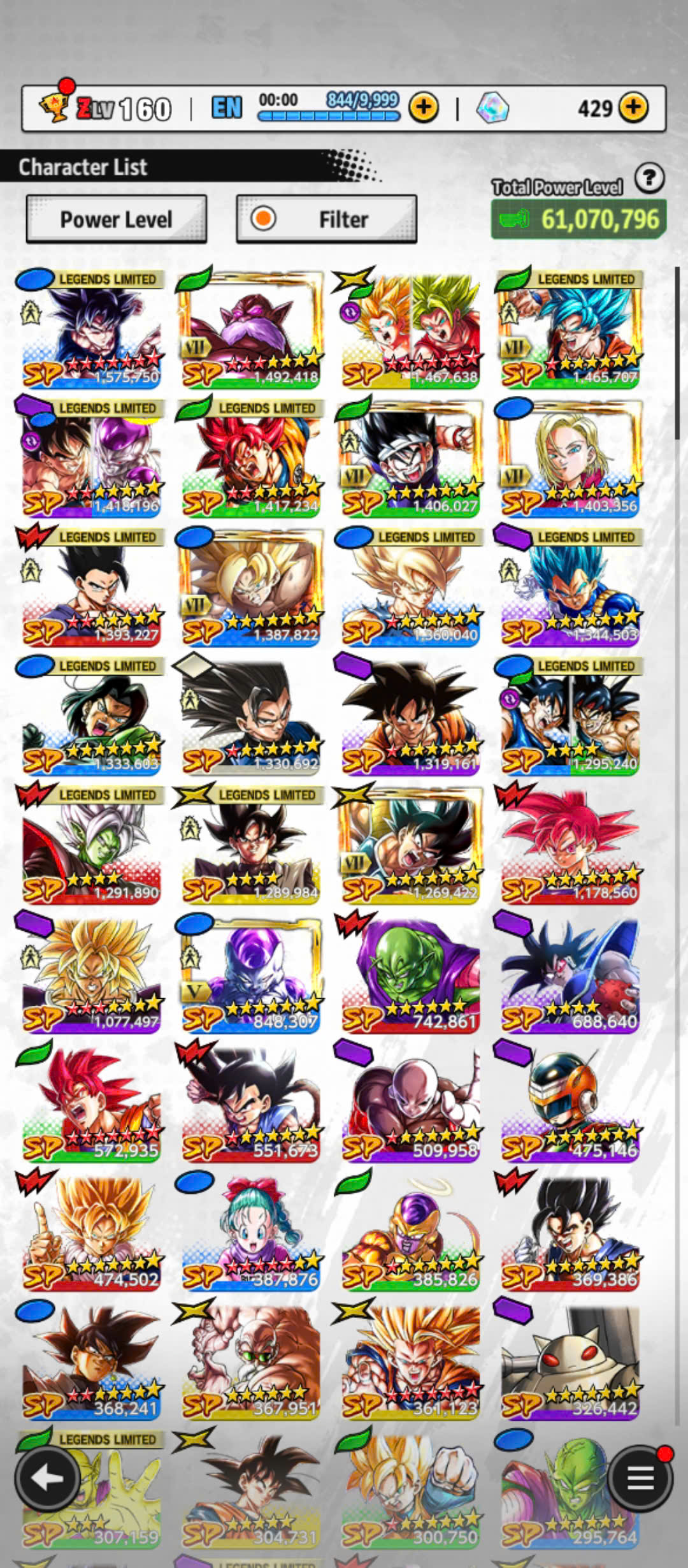Screen dimensions: 688x1568
Task: Select the character with power 1,291,890
Action: (x=91, y=845)
